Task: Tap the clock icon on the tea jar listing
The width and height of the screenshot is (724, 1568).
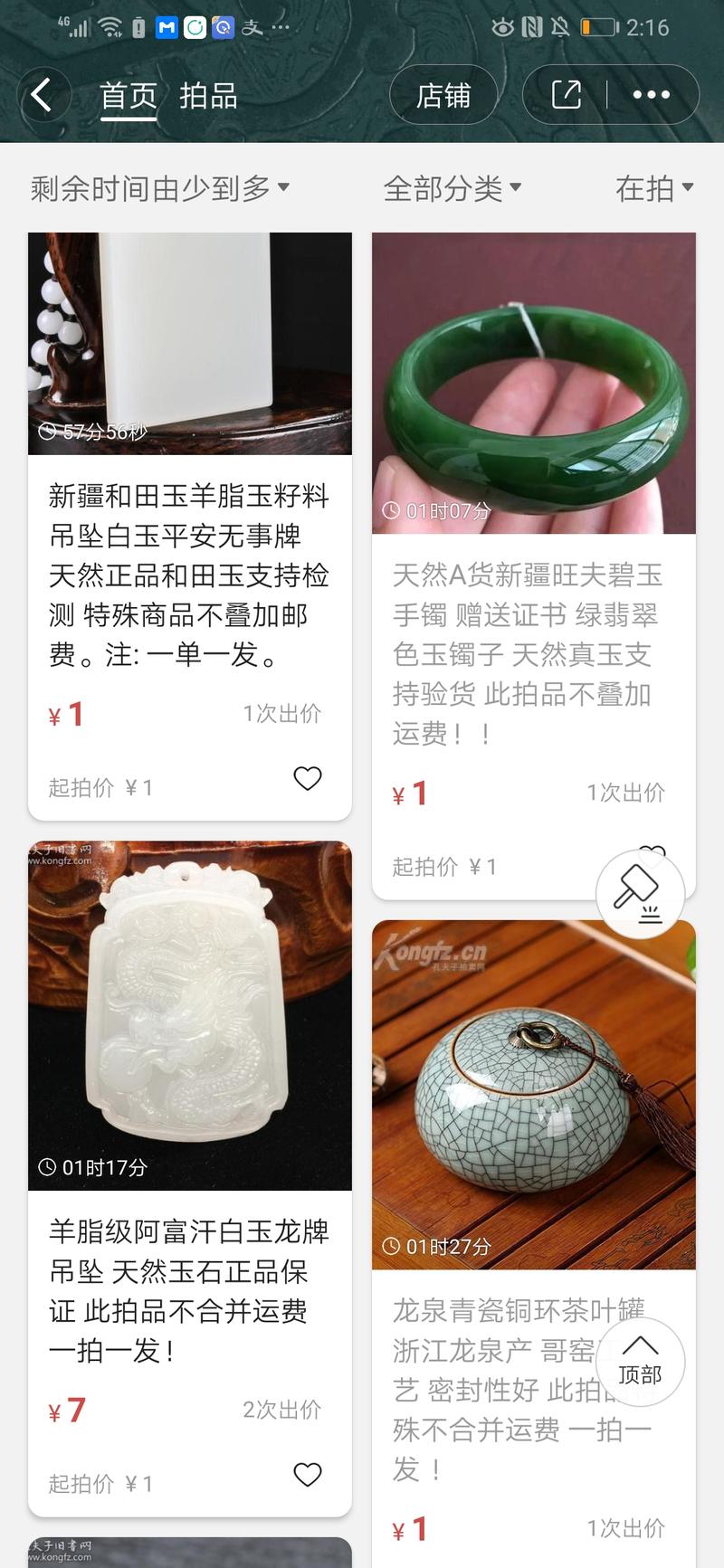Action: (392, 1245)
